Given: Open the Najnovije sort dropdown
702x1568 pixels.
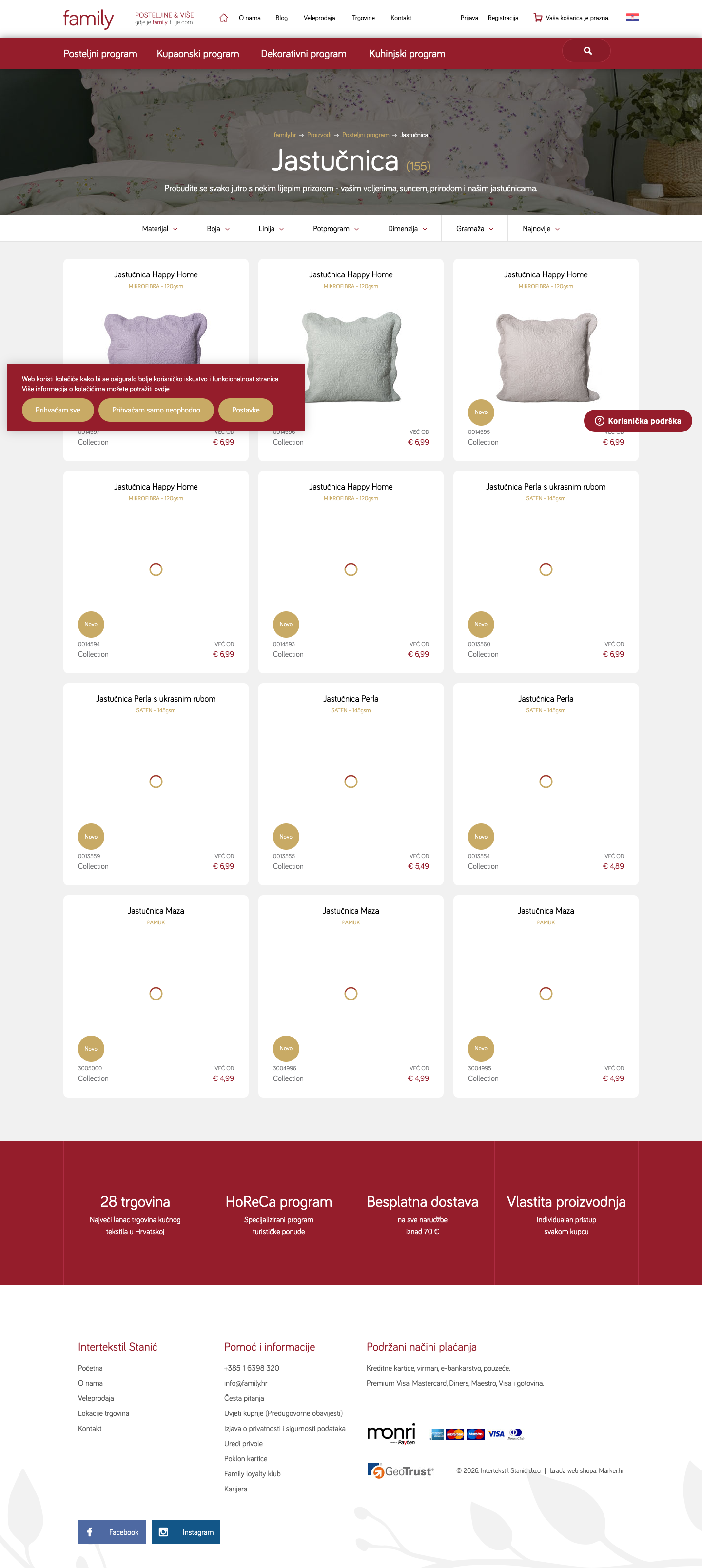Looking at the screenshot, I should pyautogui.click(x=541, y=229).
